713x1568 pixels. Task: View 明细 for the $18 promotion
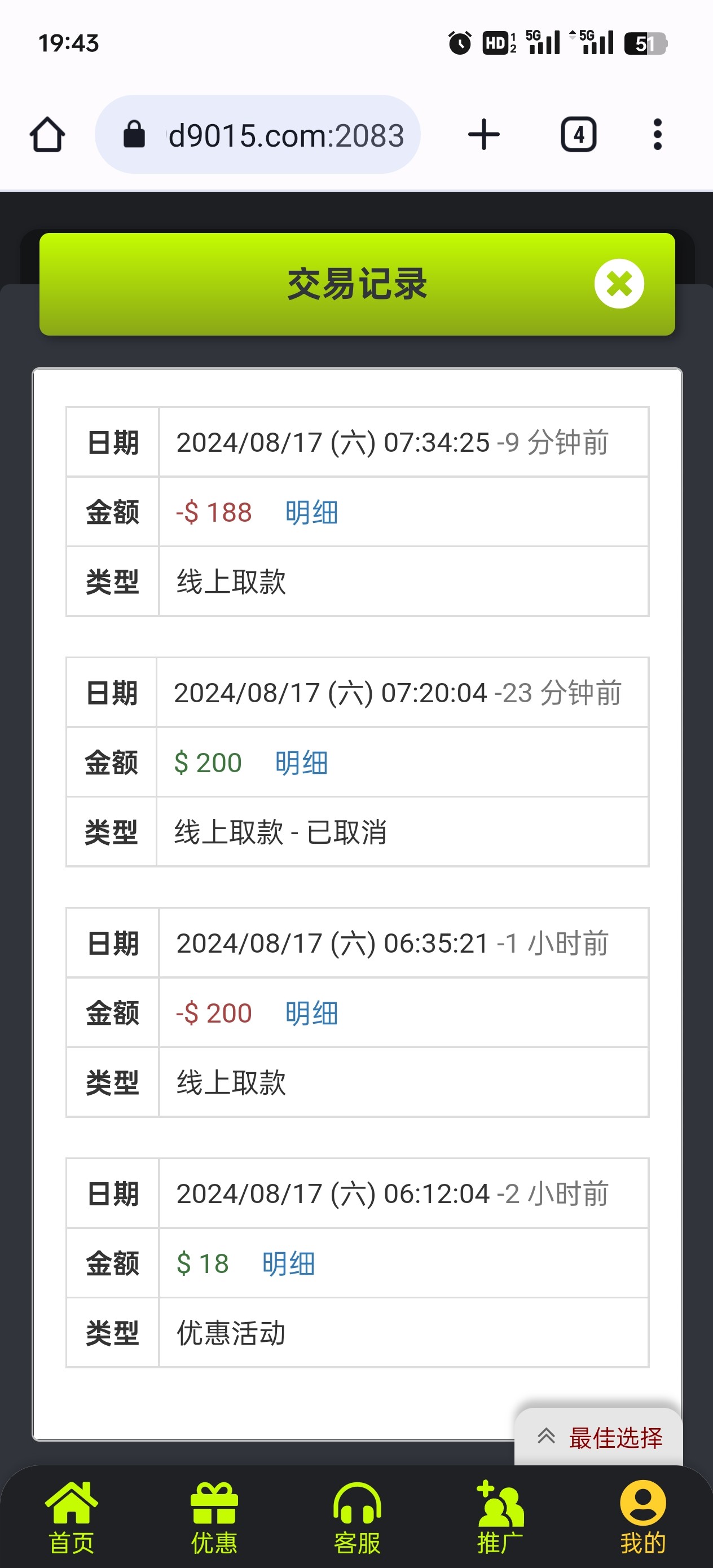(288, 1263)
